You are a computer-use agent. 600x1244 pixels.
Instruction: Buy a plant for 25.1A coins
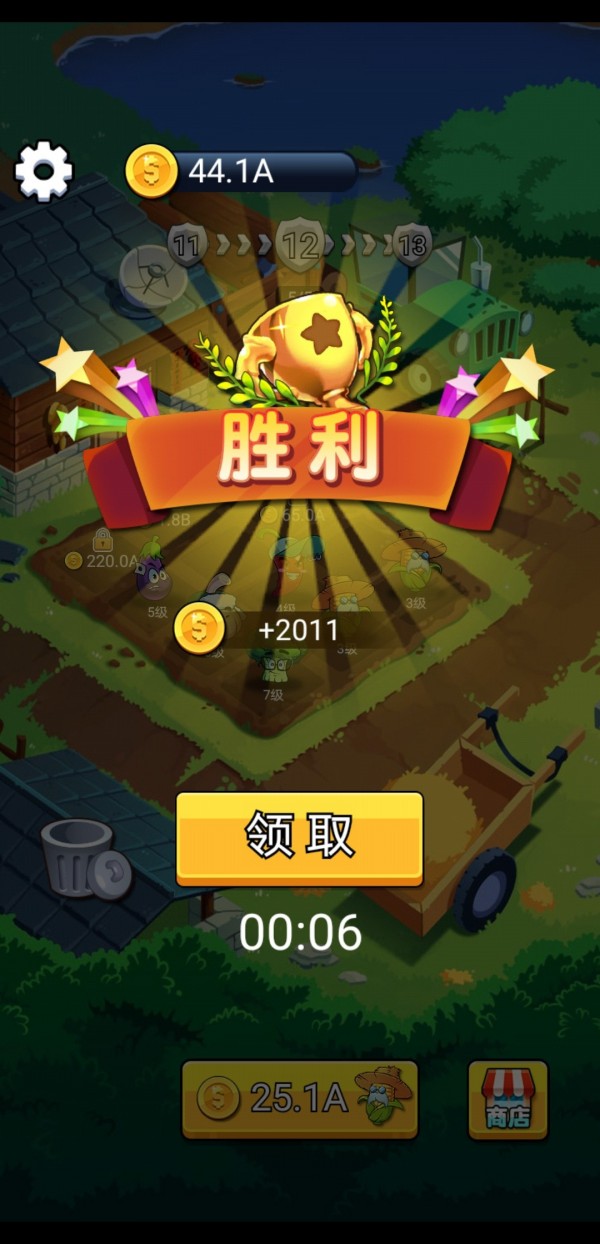coord(299,1099)
